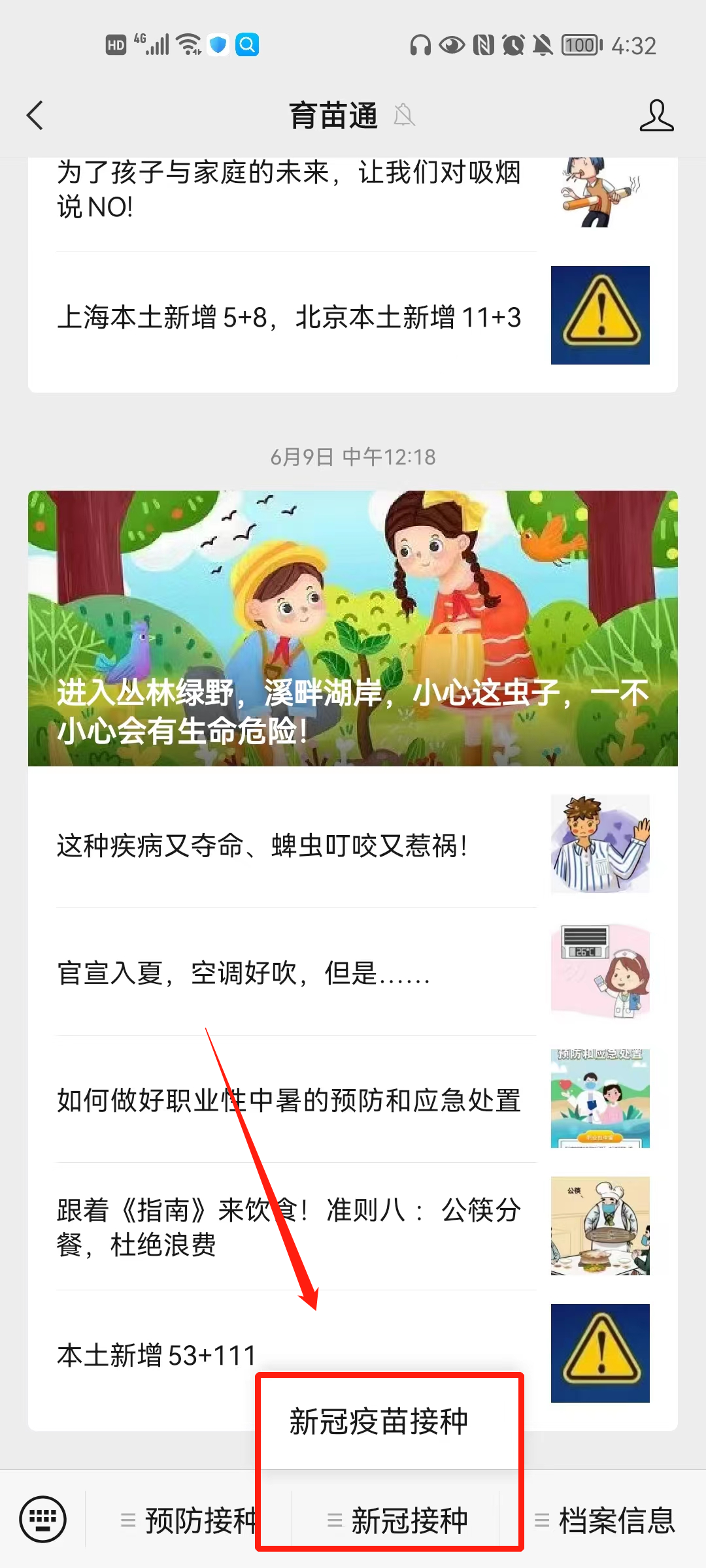Image resolution: width=706 pixels, height=1568 pixels.
Task: Open the 进入丛林绿野 featured article
Action: (x=353, y=628)
